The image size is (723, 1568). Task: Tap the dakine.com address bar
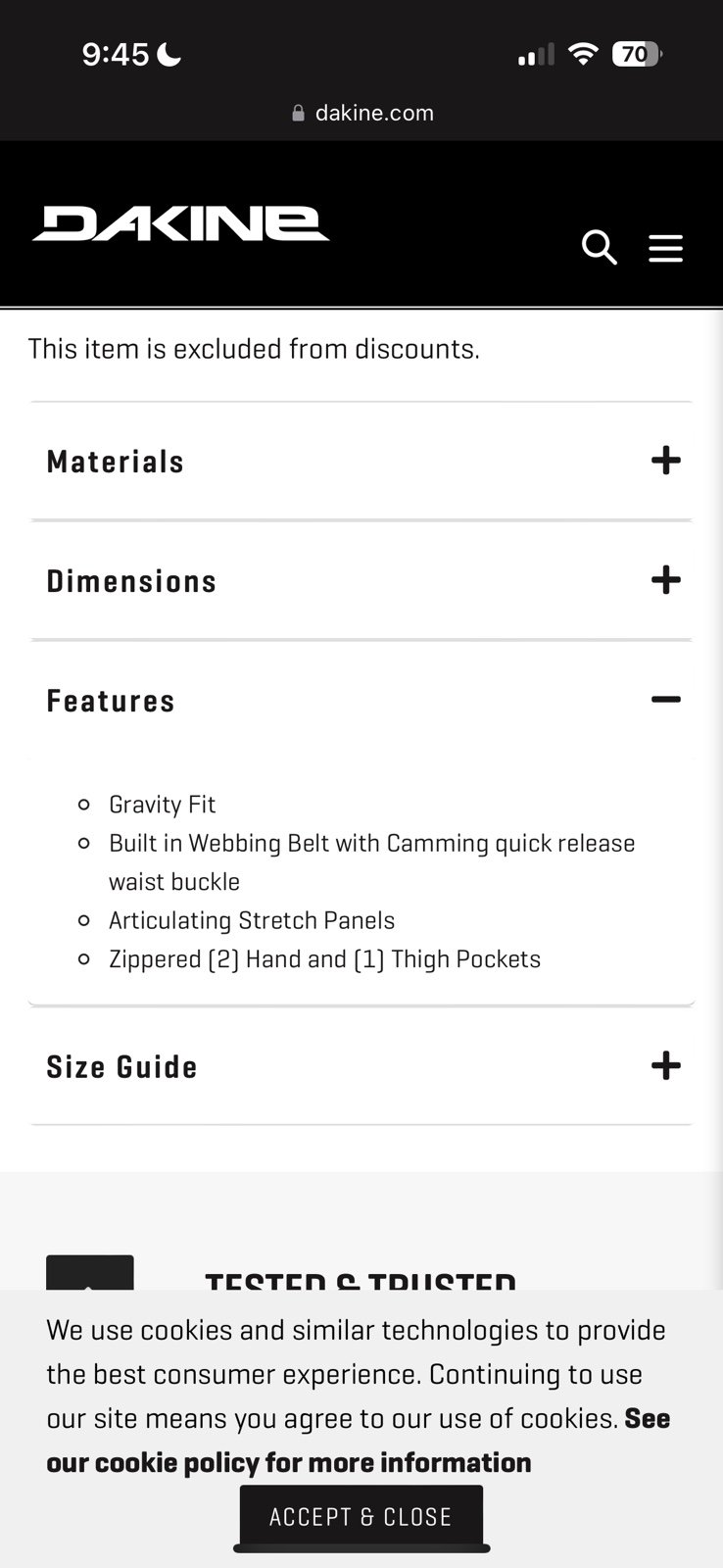click(362, 113)
